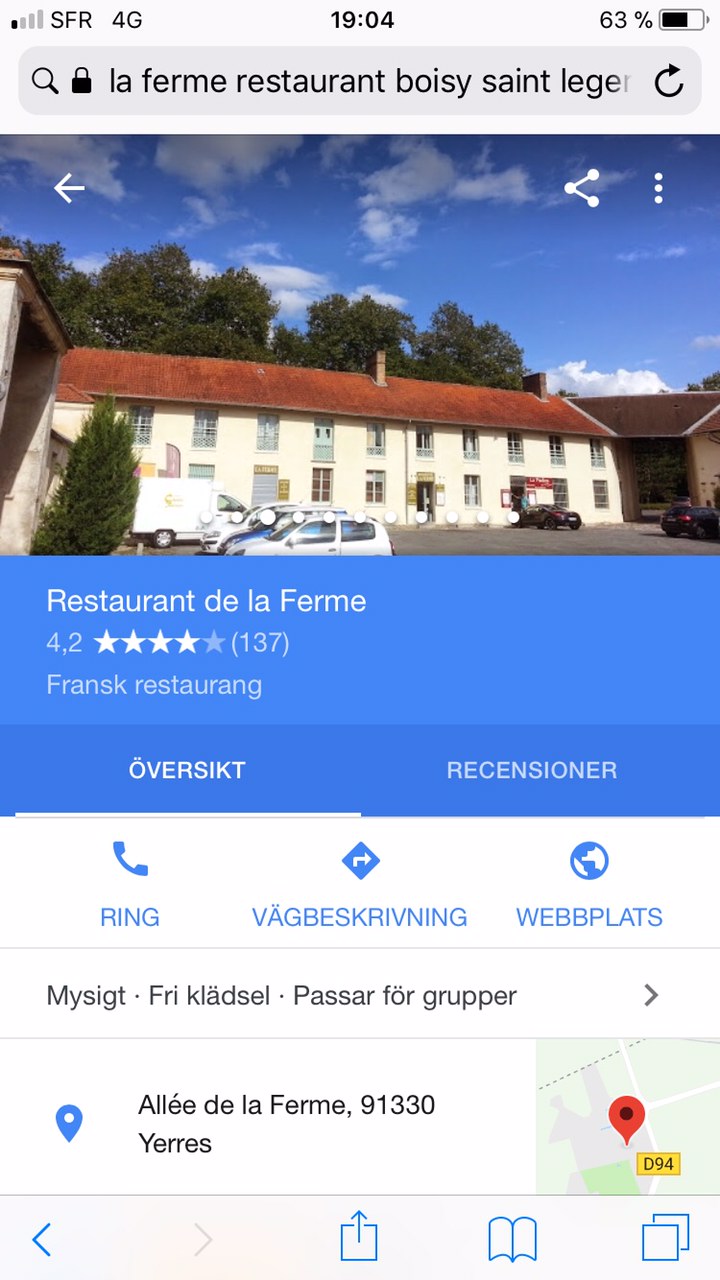The image size is (720, 1280).
Task: Show open Safari tabs
Action: click(665, 1238)
